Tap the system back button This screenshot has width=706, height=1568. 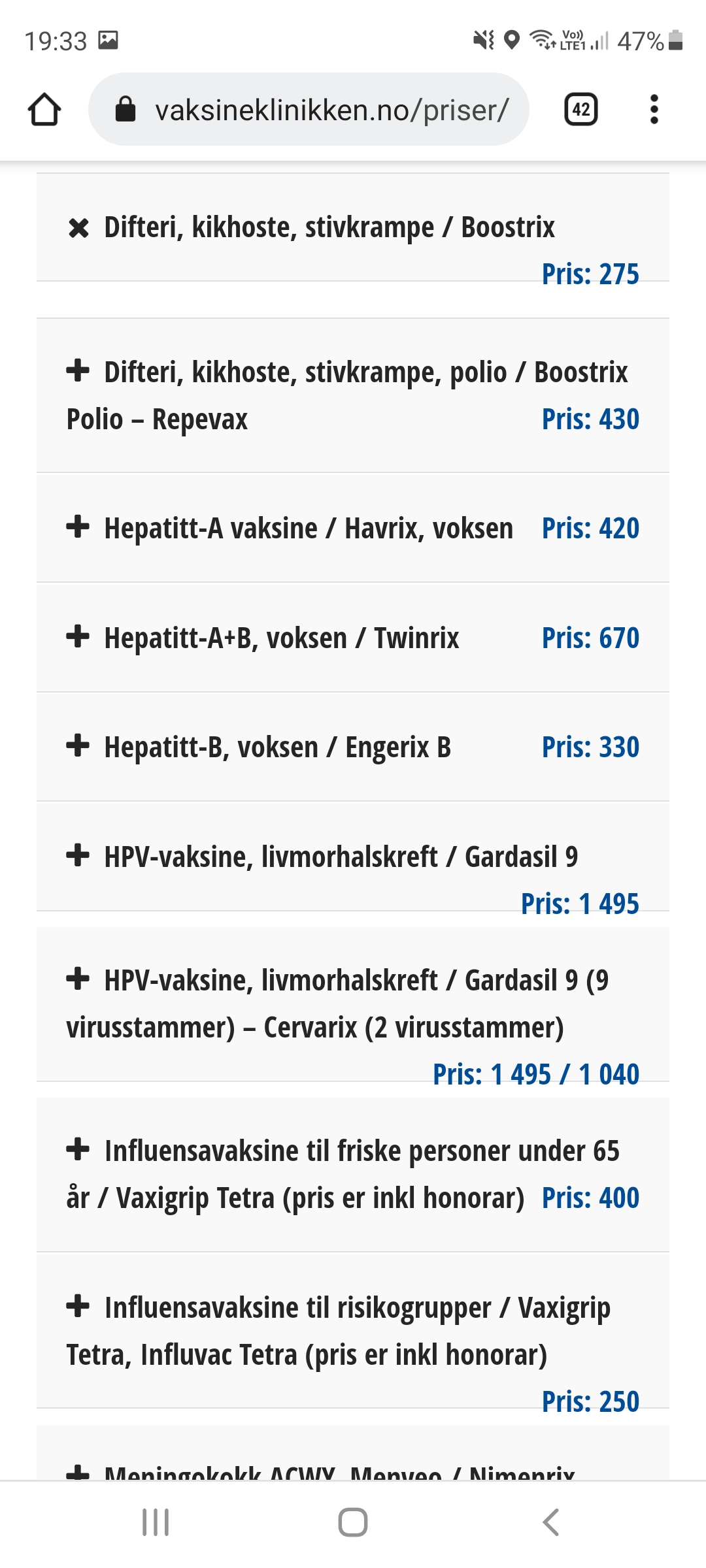(x=550, y=1522)
